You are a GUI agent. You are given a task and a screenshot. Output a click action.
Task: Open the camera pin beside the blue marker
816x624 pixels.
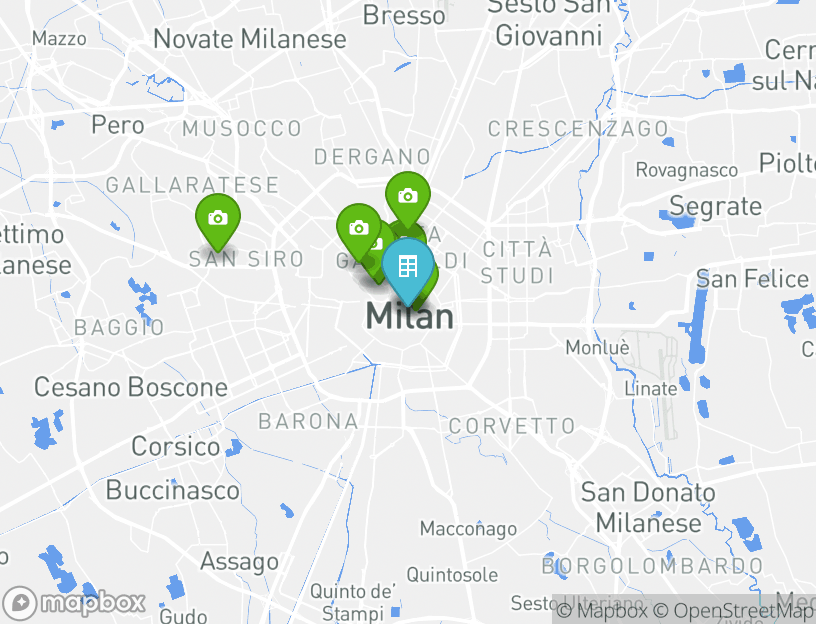click(x=358, y=228)
